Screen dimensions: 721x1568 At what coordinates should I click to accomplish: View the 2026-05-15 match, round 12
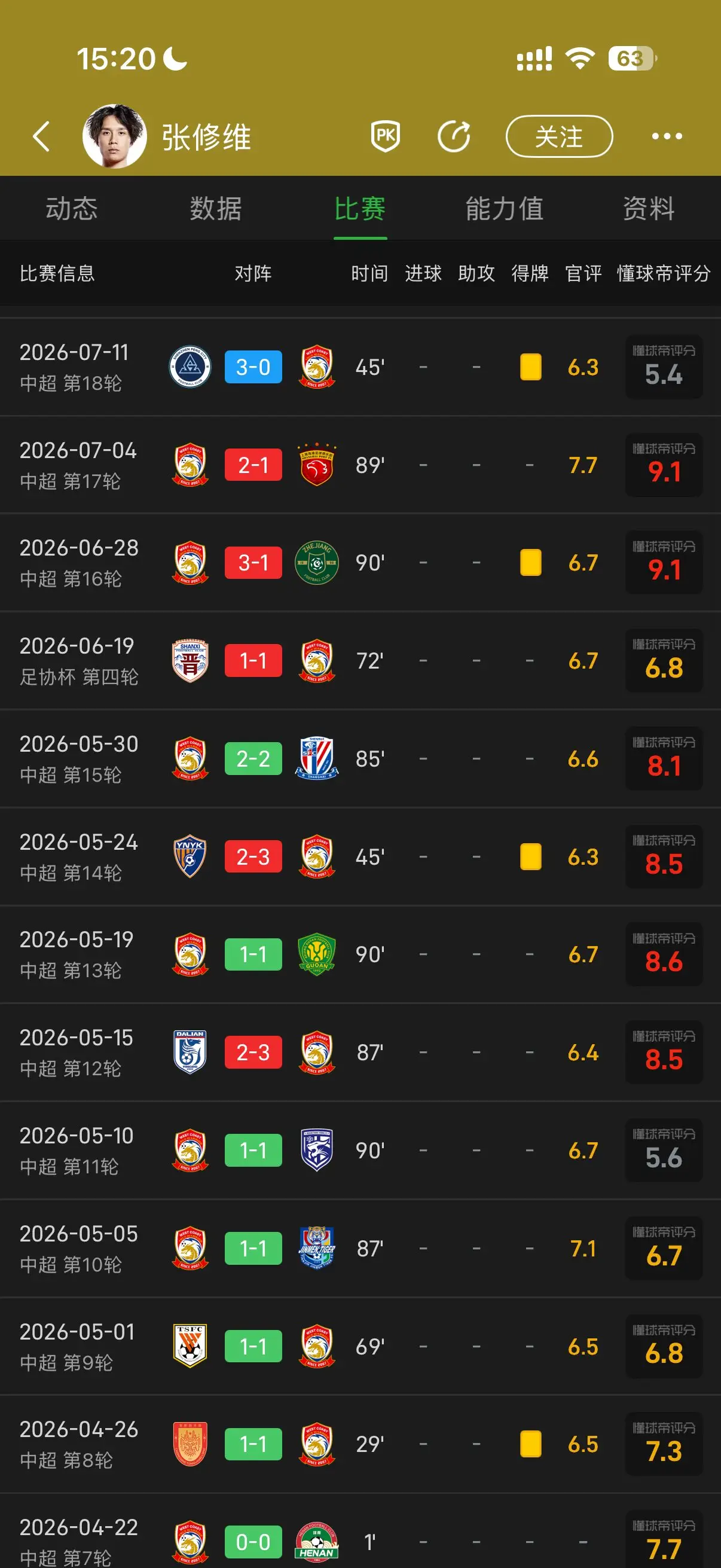click(x=360, y=1053)
